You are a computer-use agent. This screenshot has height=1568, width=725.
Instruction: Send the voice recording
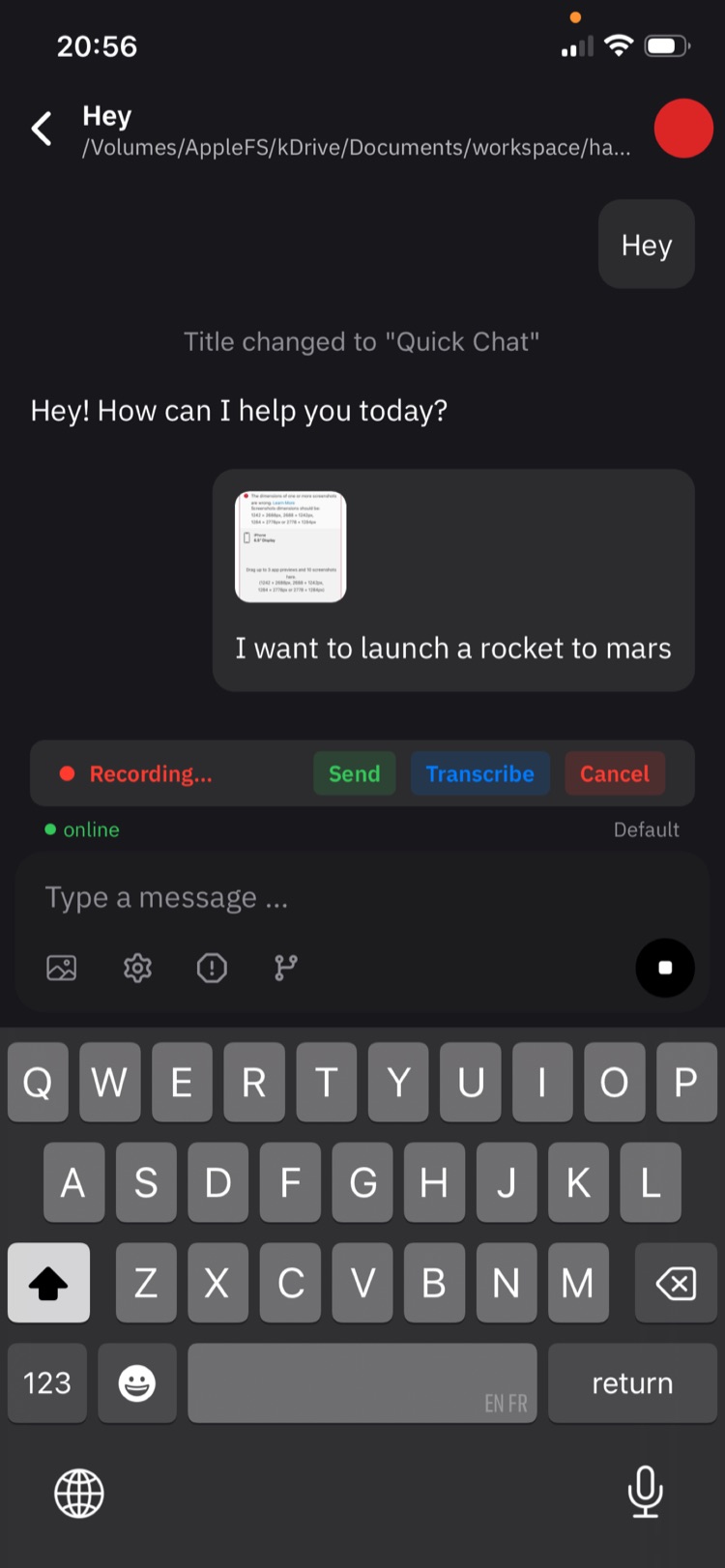354,773
